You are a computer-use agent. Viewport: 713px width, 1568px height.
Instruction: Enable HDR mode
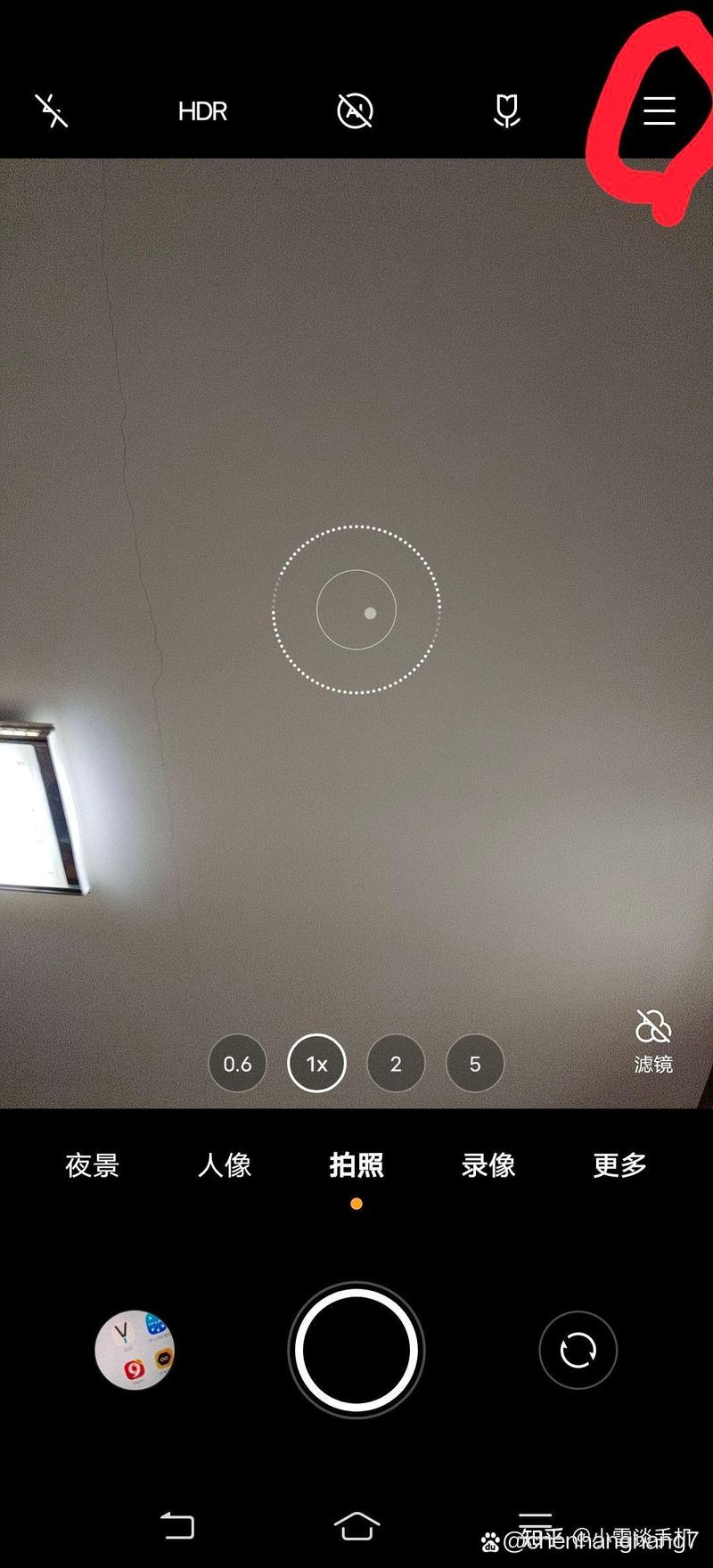tap(202, 110)
